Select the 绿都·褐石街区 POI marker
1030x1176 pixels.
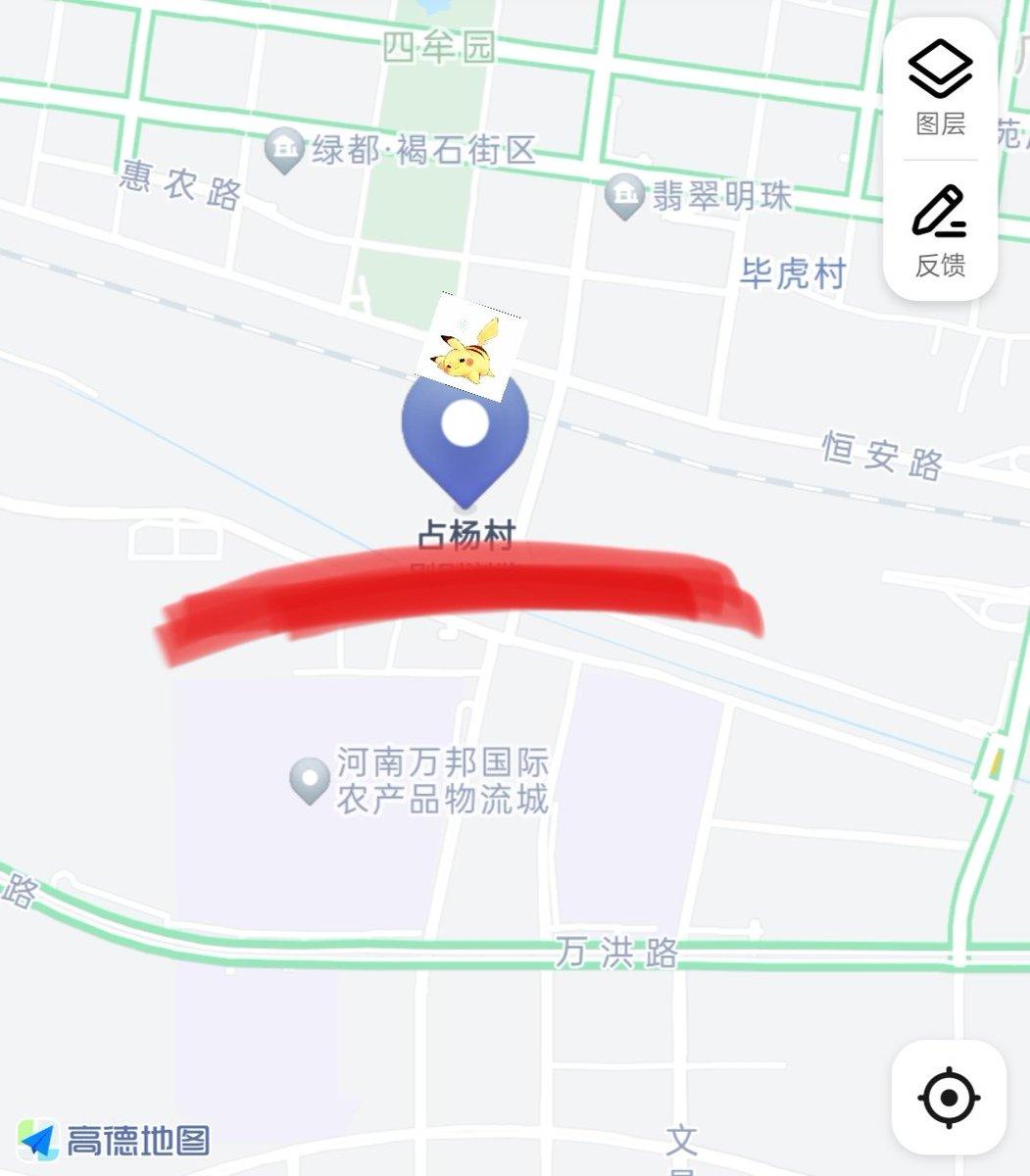tap(285, 149)
